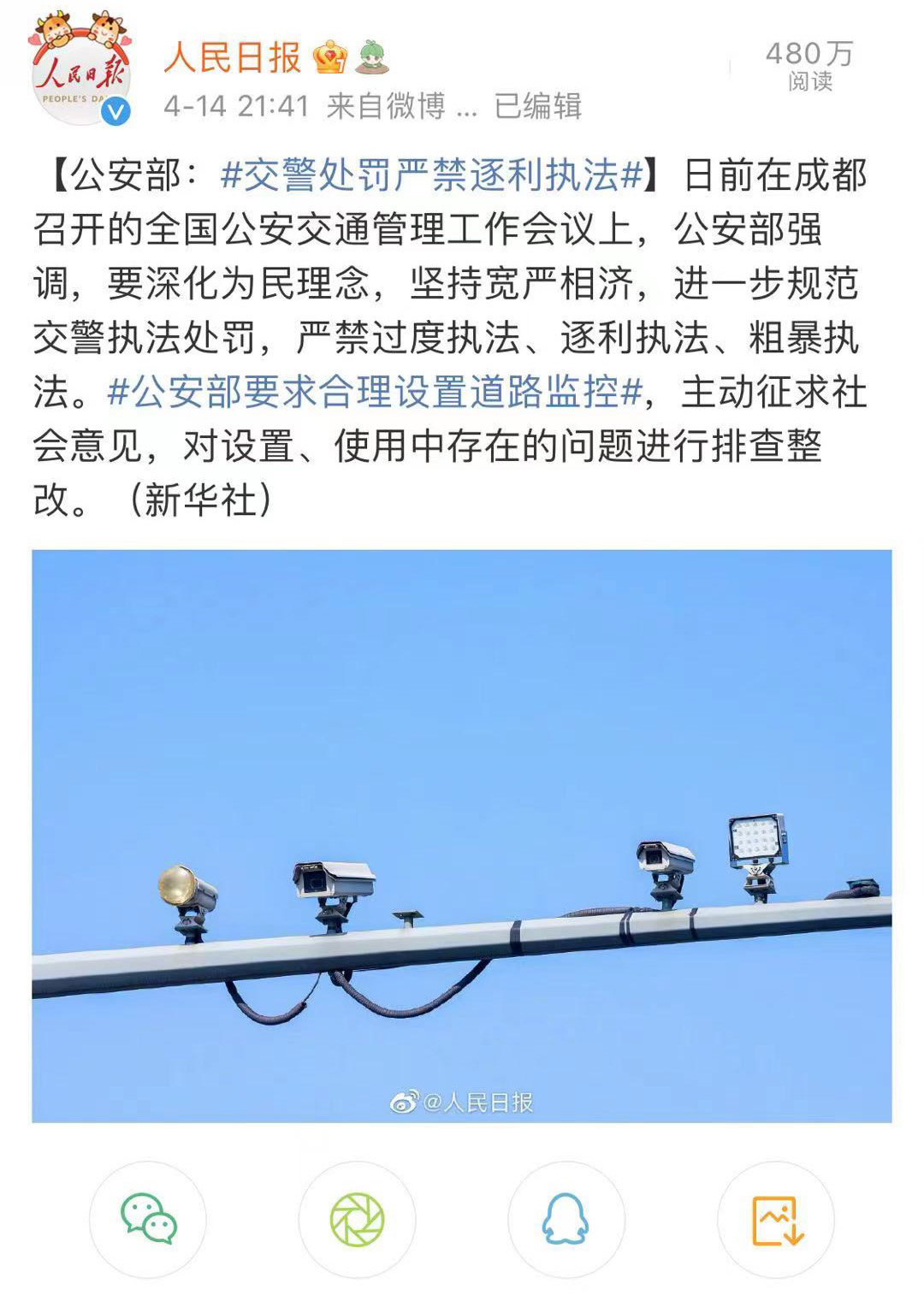924x1313 pixels.
Task: Share the post to QQ
Action: click(x=566, y=1219)
